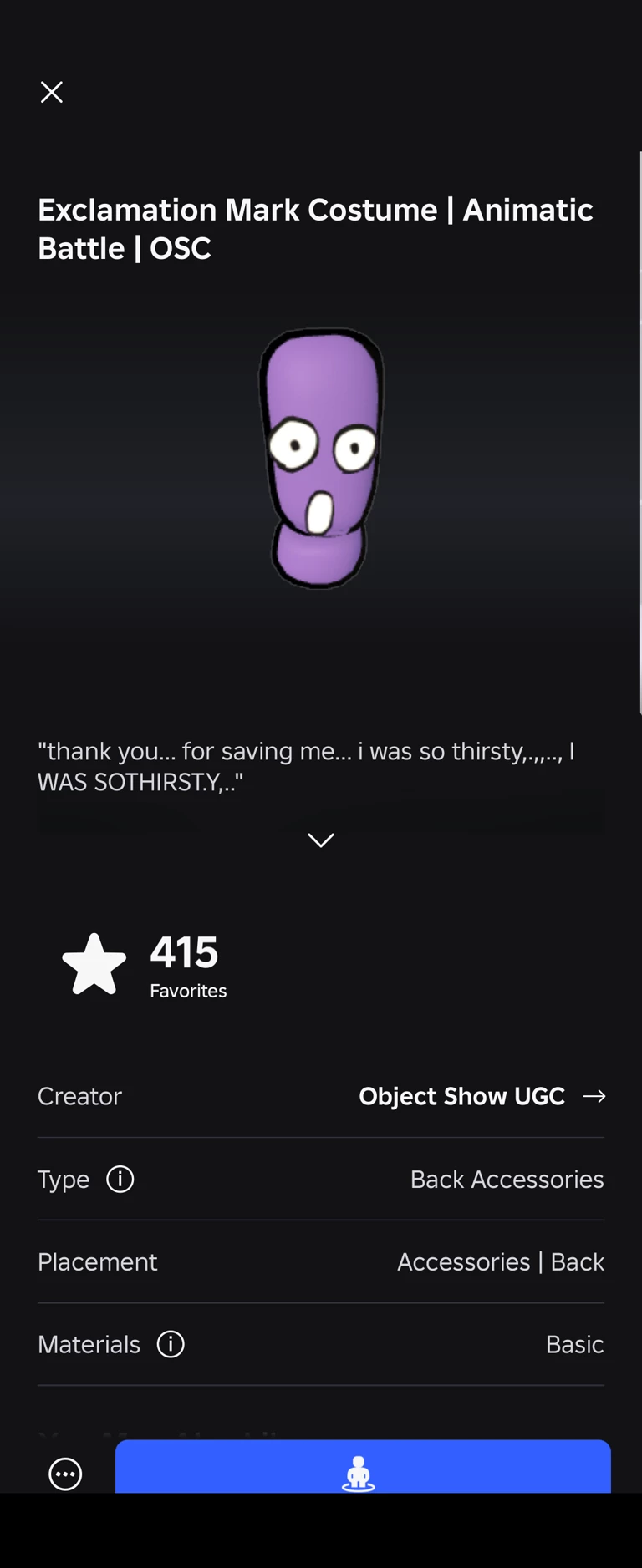Close the item details page
642x1568 pixels.
(x=52, y=92)
